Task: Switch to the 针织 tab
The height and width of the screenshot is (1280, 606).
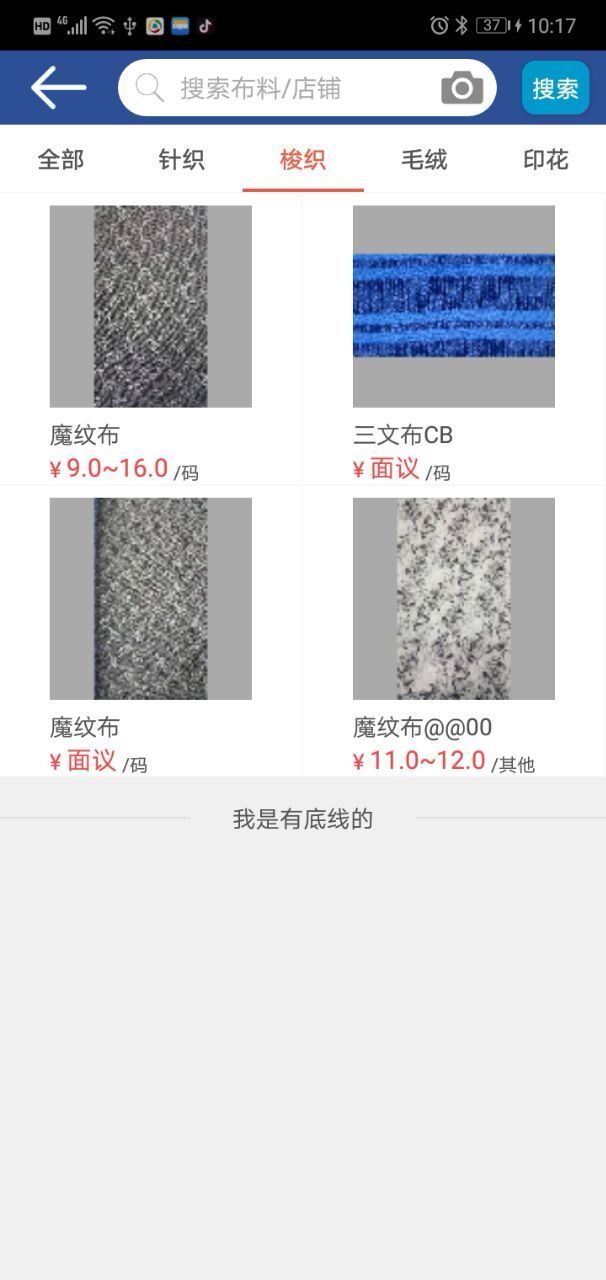Action: (182, 159)
